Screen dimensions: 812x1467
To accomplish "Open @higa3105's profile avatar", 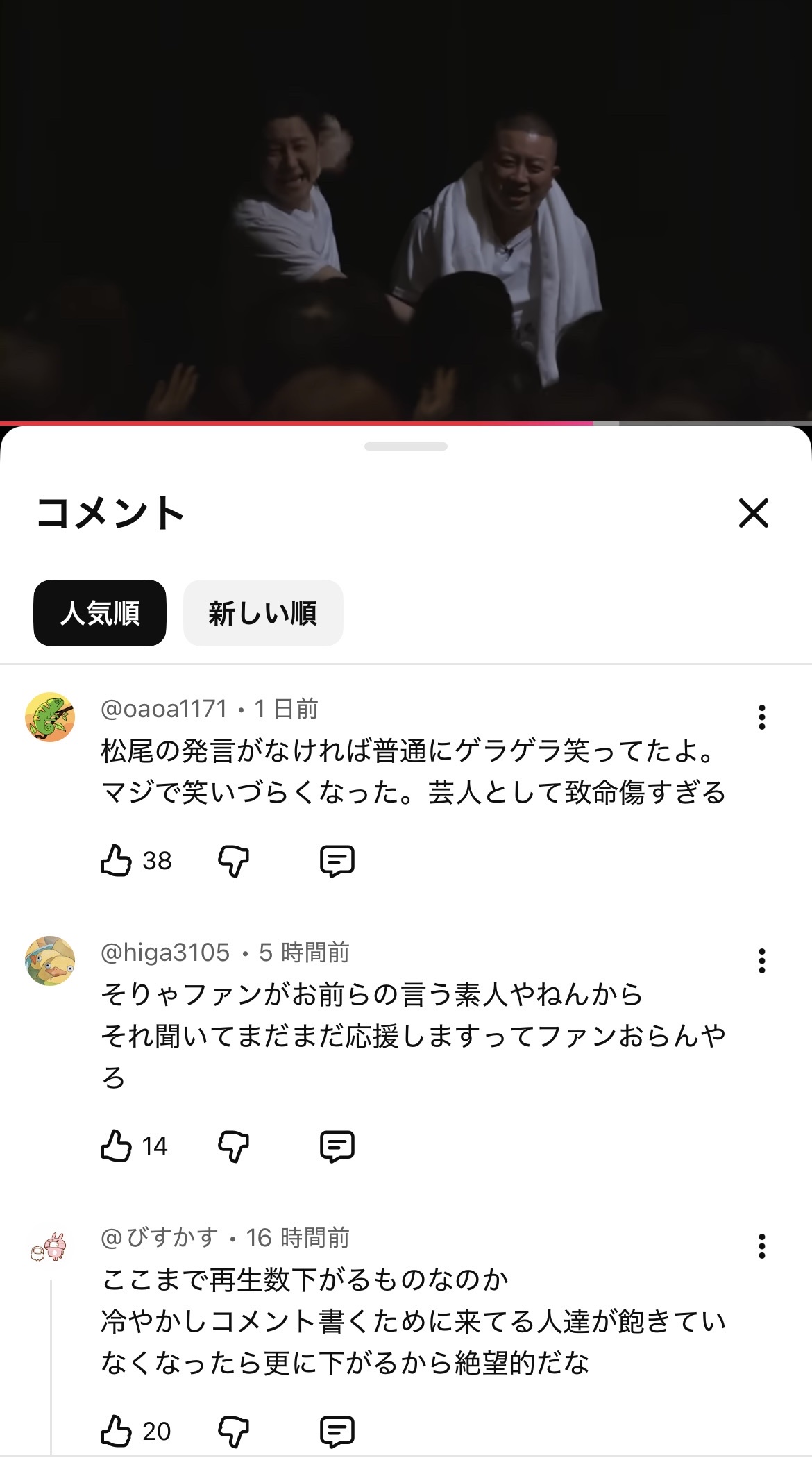I will pos(50,961).
